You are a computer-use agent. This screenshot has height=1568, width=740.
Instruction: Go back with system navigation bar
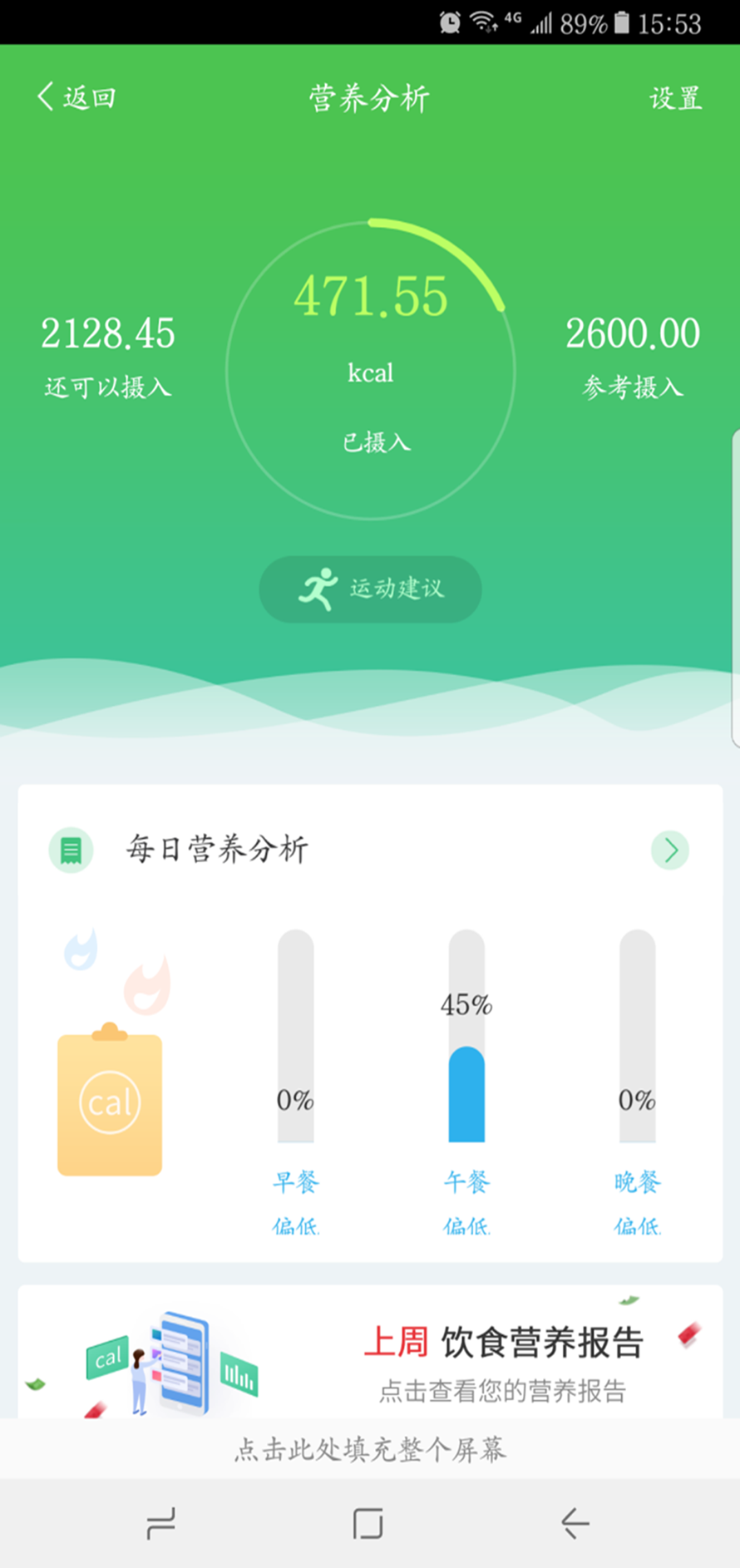(x=575, y=1523)
